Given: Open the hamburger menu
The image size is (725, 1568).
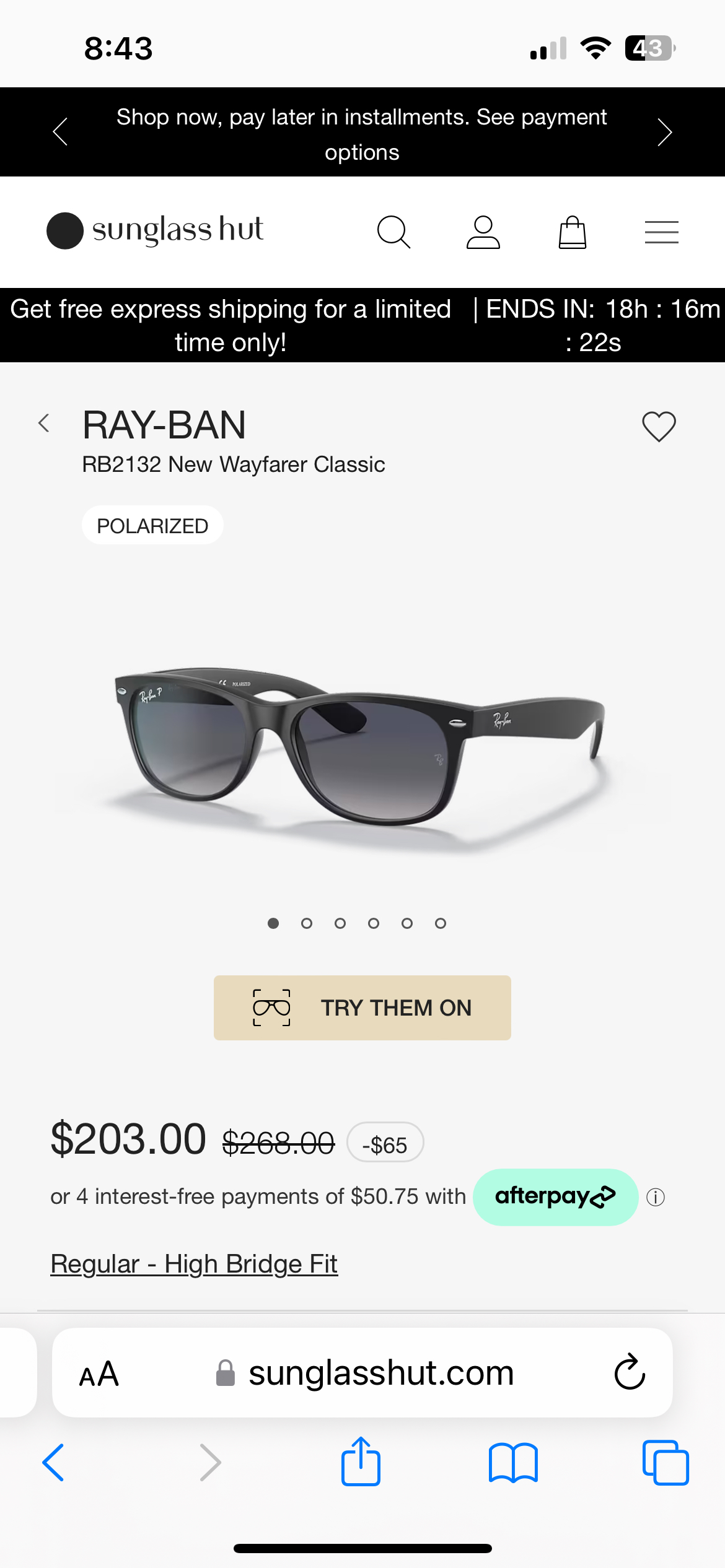Looking at the screenshot, I should [x=661, y=232].
